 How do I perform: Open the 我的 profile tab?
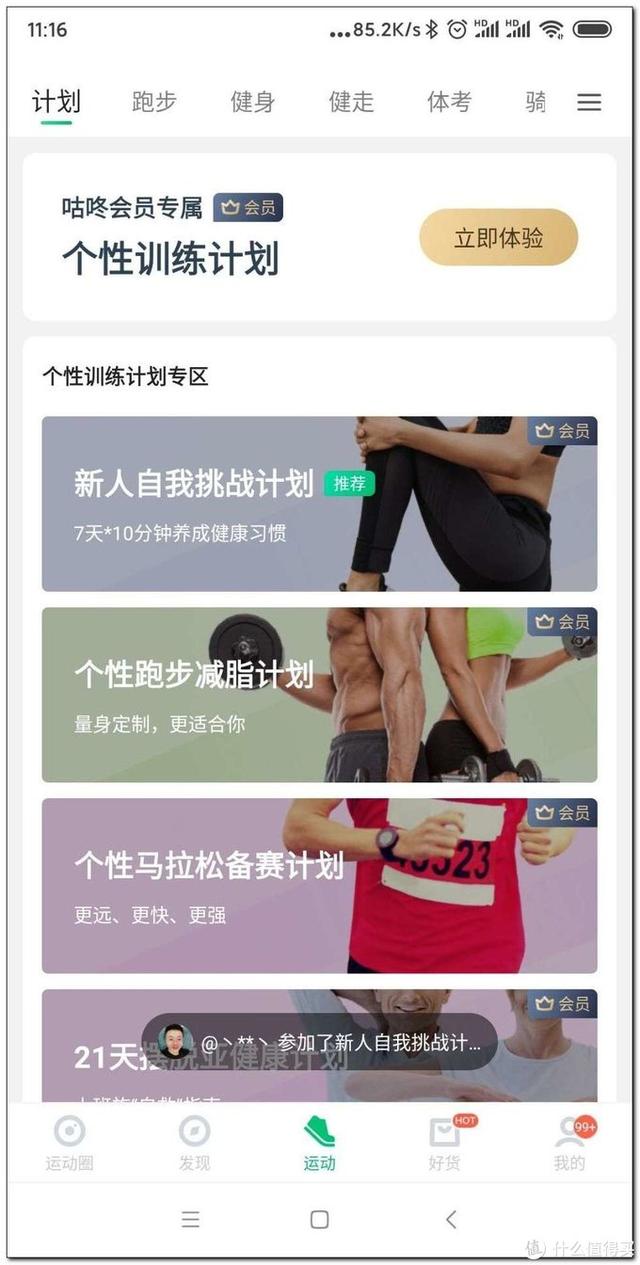pos(569,1143)
